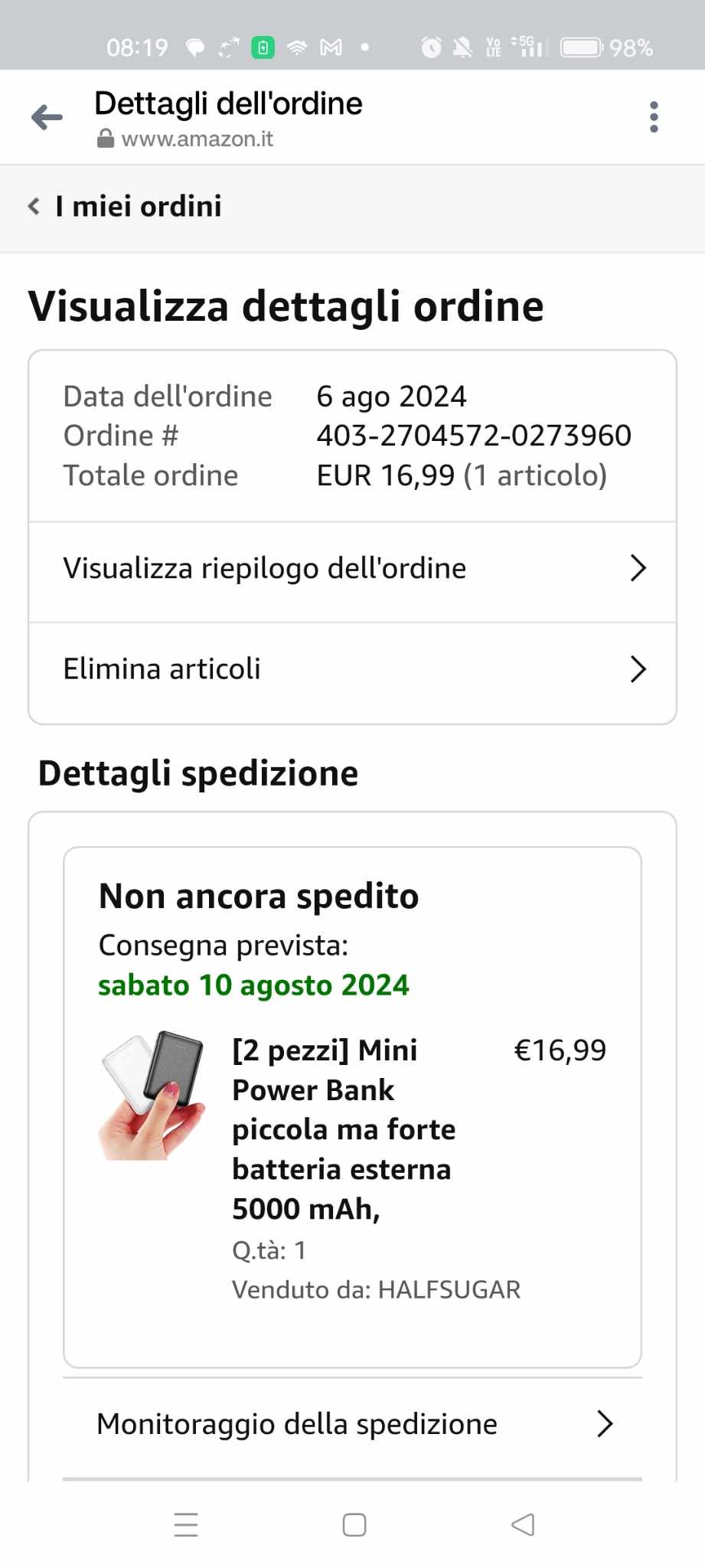
Task: Open Visualizza riepilogo dell'ordine
Action: click(x=352, y=569)
